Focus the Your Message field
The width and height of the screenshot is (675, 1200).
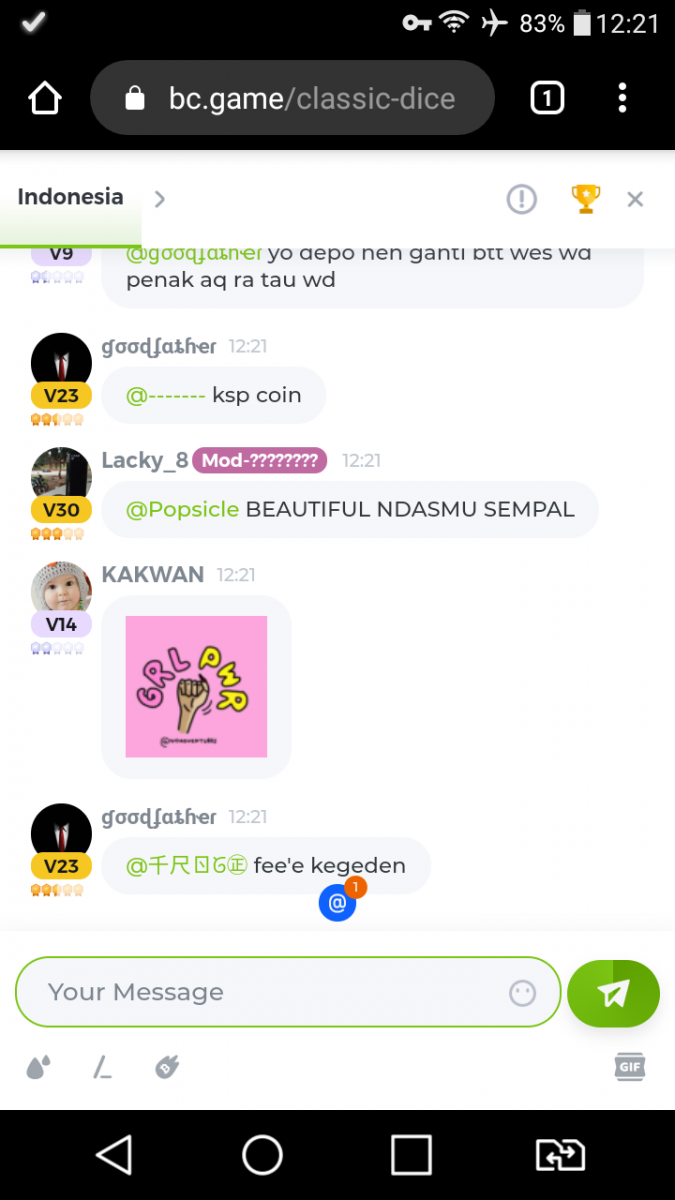270,992
